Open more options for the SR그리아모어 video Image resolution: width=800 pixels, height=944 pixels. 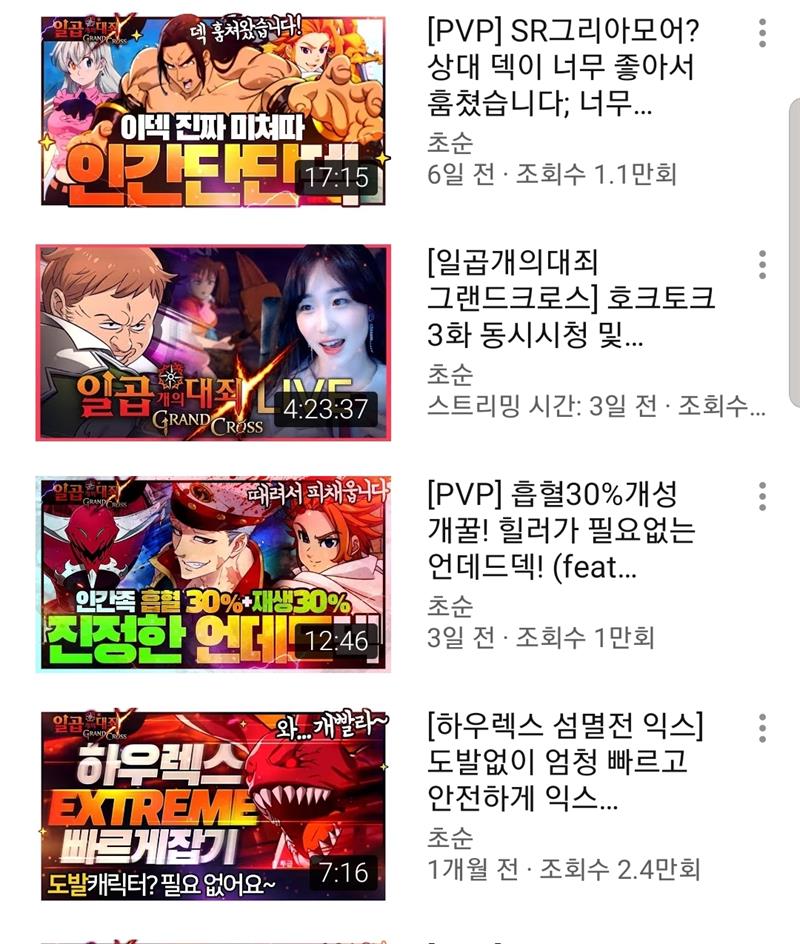(762, 33)
